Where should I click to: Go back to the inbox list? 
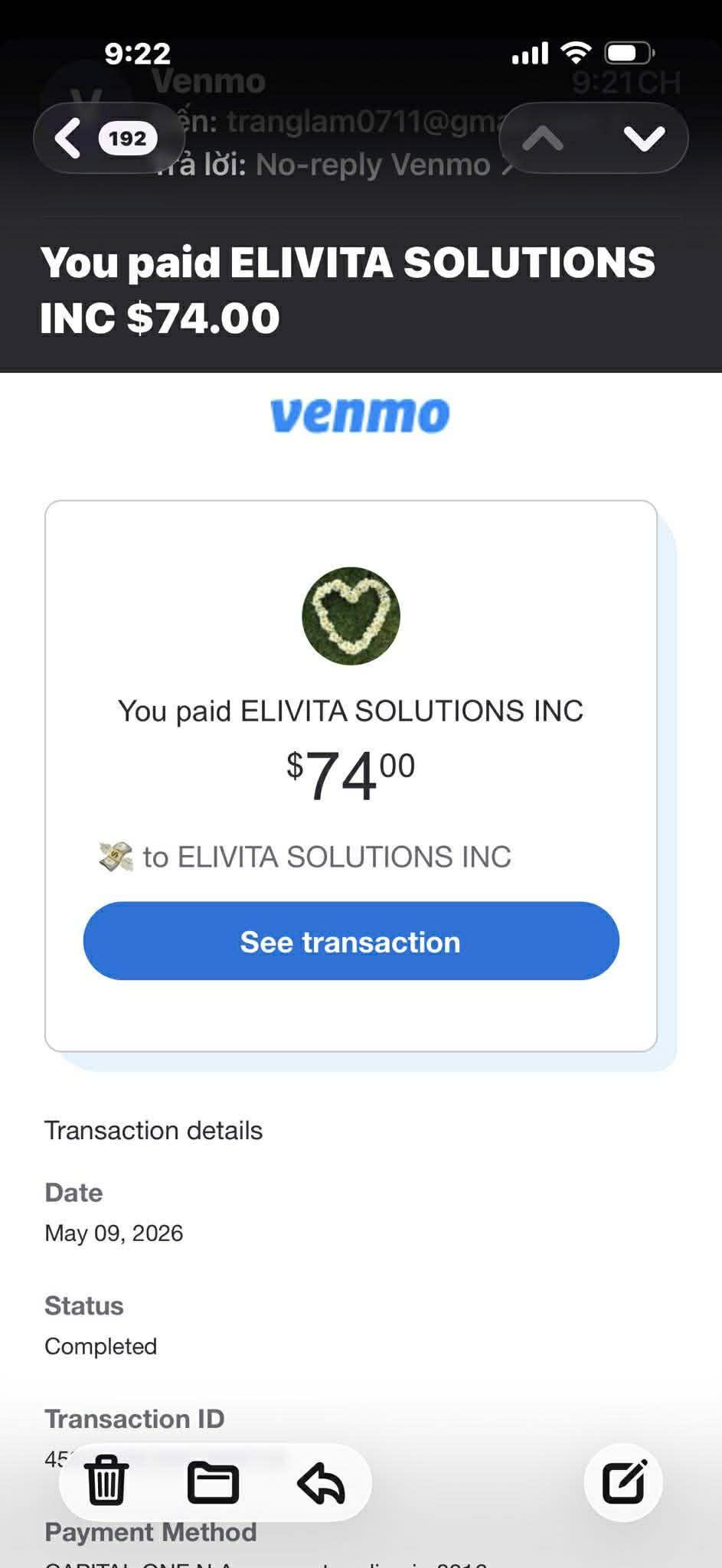pos(105,139)
